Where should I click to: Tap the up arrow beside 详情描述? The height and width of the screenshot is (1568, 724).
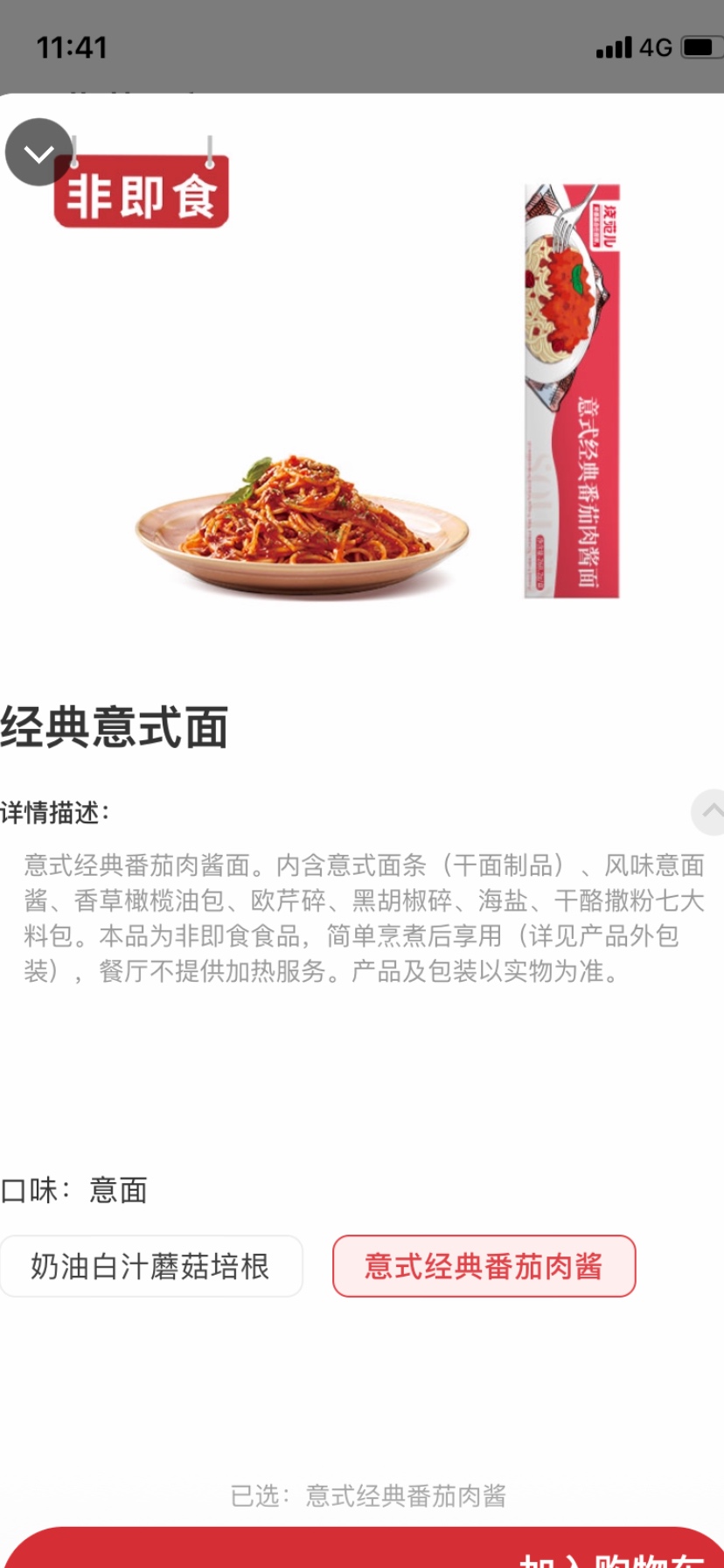point(710,812)
